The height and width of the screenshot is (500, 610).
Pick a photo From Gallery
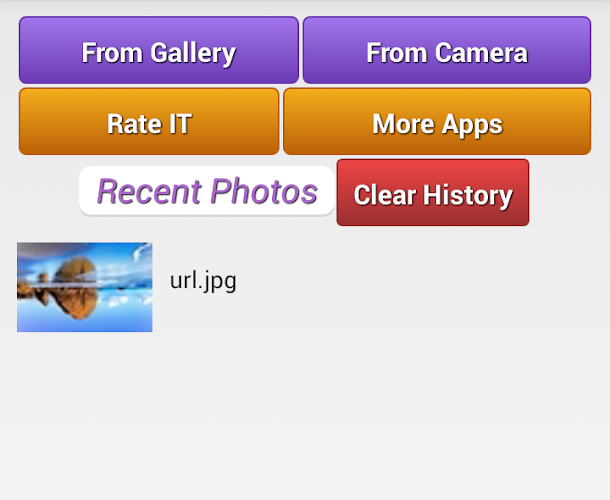[158, 51]
